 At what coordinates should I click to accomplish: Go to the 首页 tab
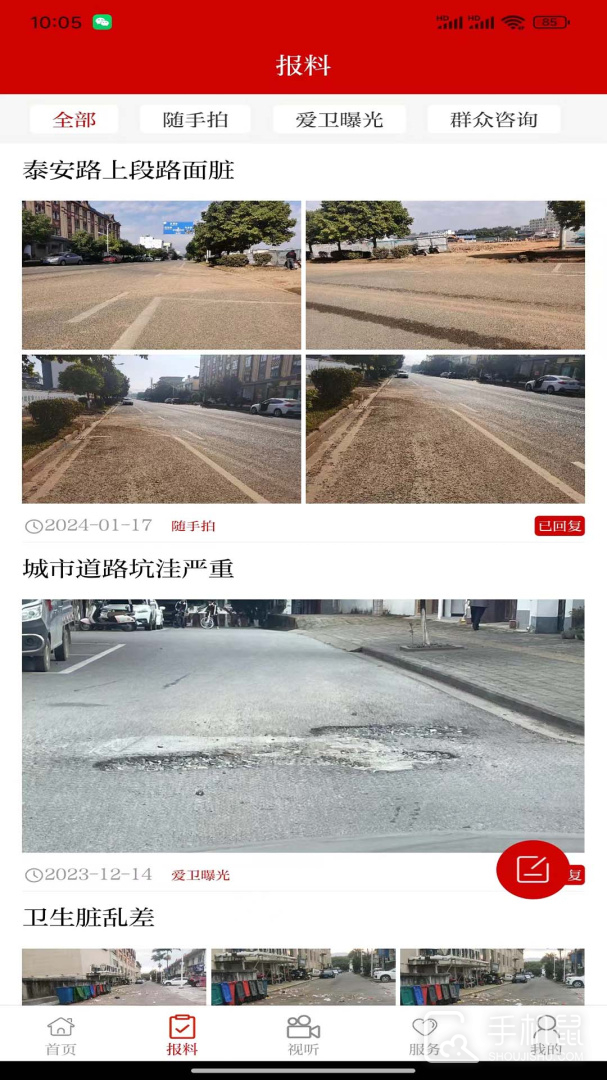61,1036
